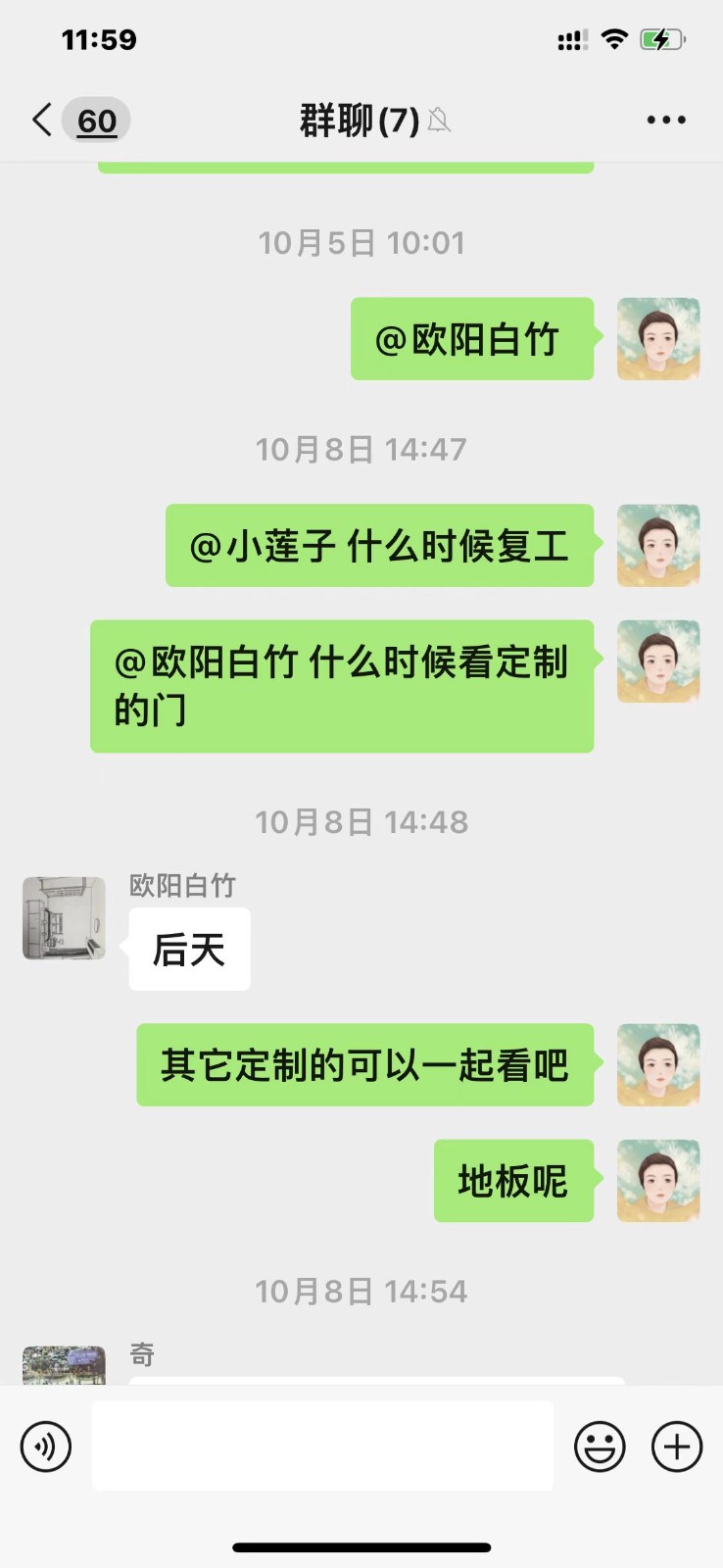The image size is (723, 1568).
Task: Open the group chat overflow menu
Action: tap(666, 121)
